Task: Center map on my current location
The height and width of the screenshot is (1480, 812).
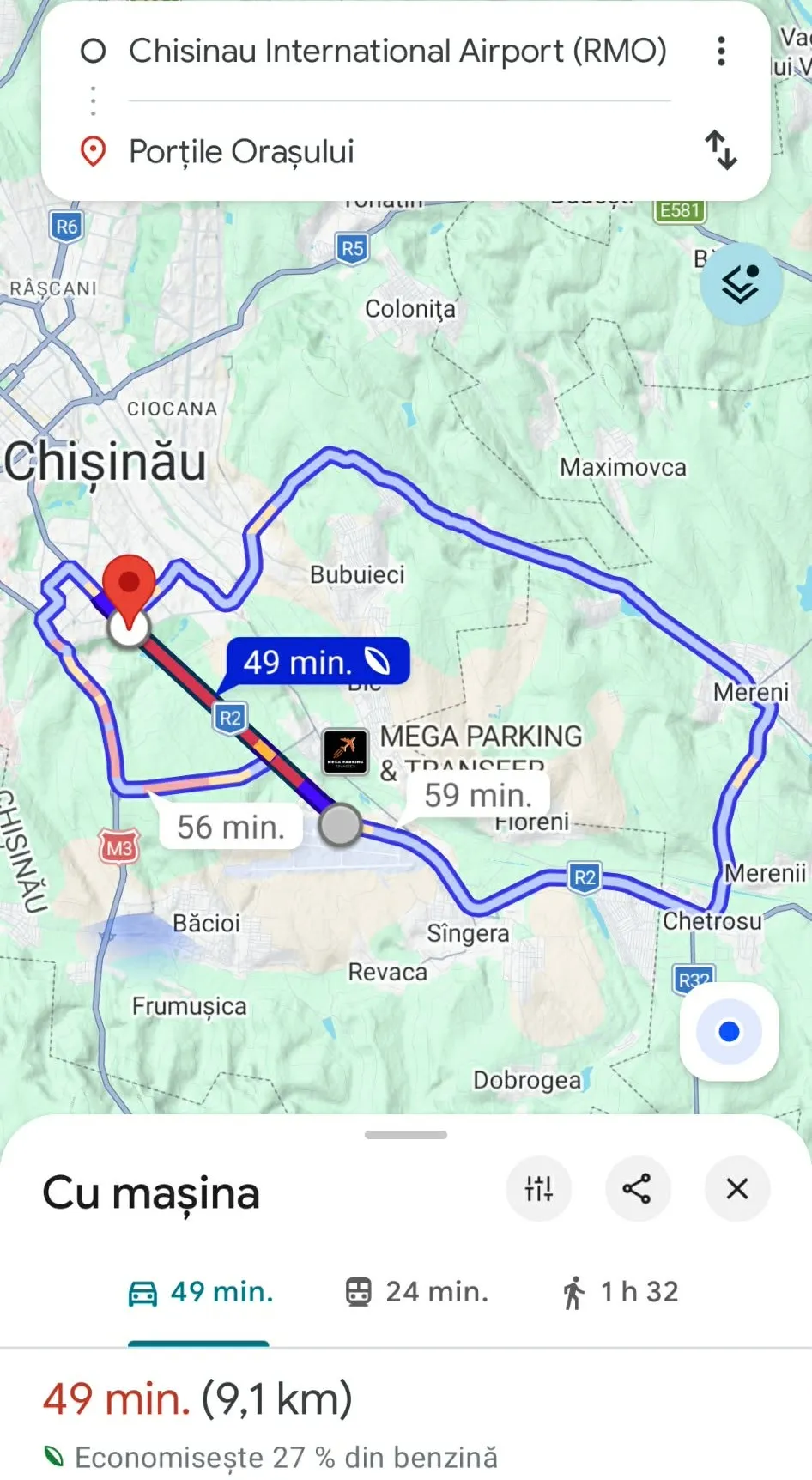Action: 729,1031
